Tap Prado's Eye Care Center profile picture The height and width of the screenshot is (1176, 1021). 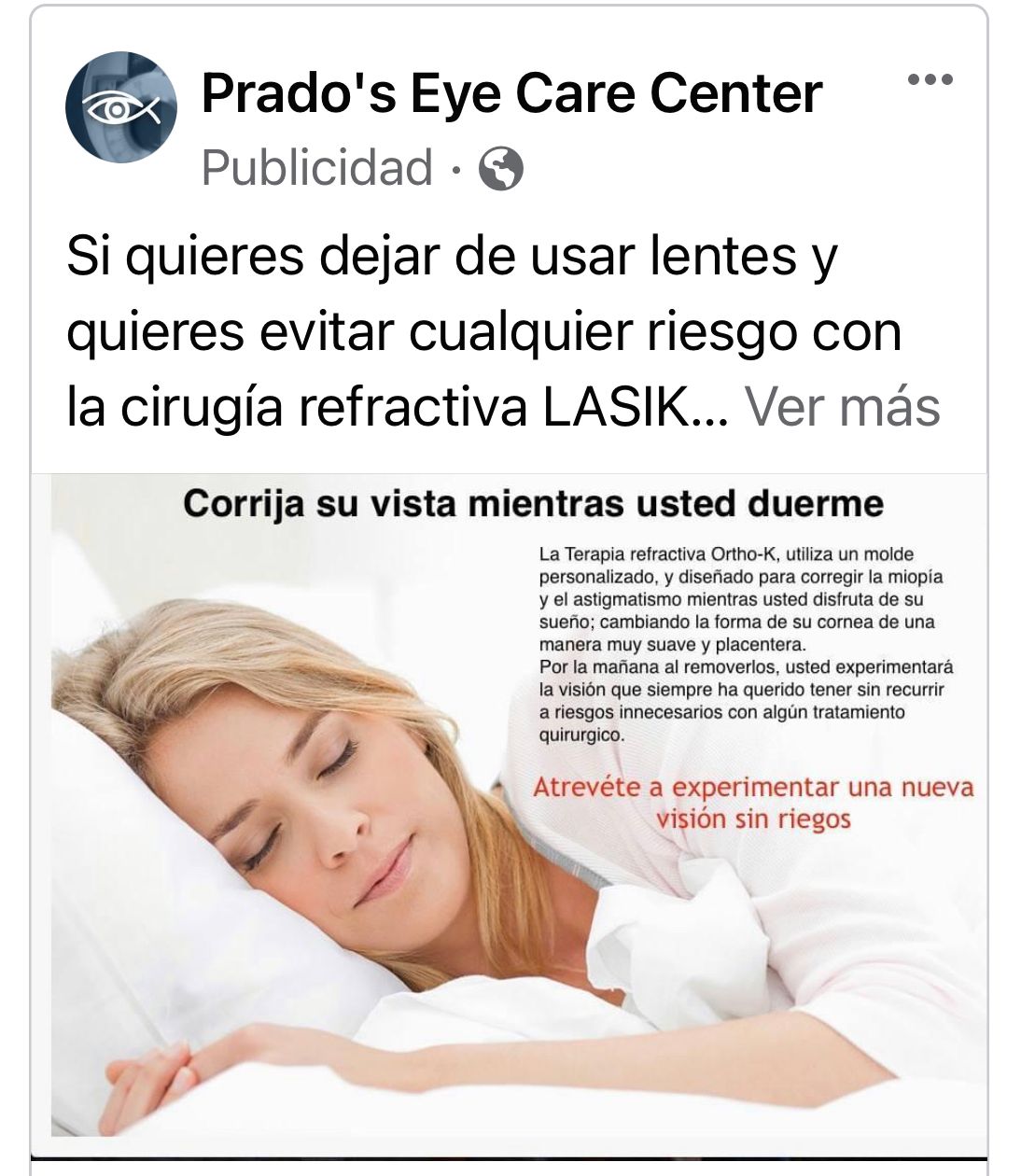(120, 107)
